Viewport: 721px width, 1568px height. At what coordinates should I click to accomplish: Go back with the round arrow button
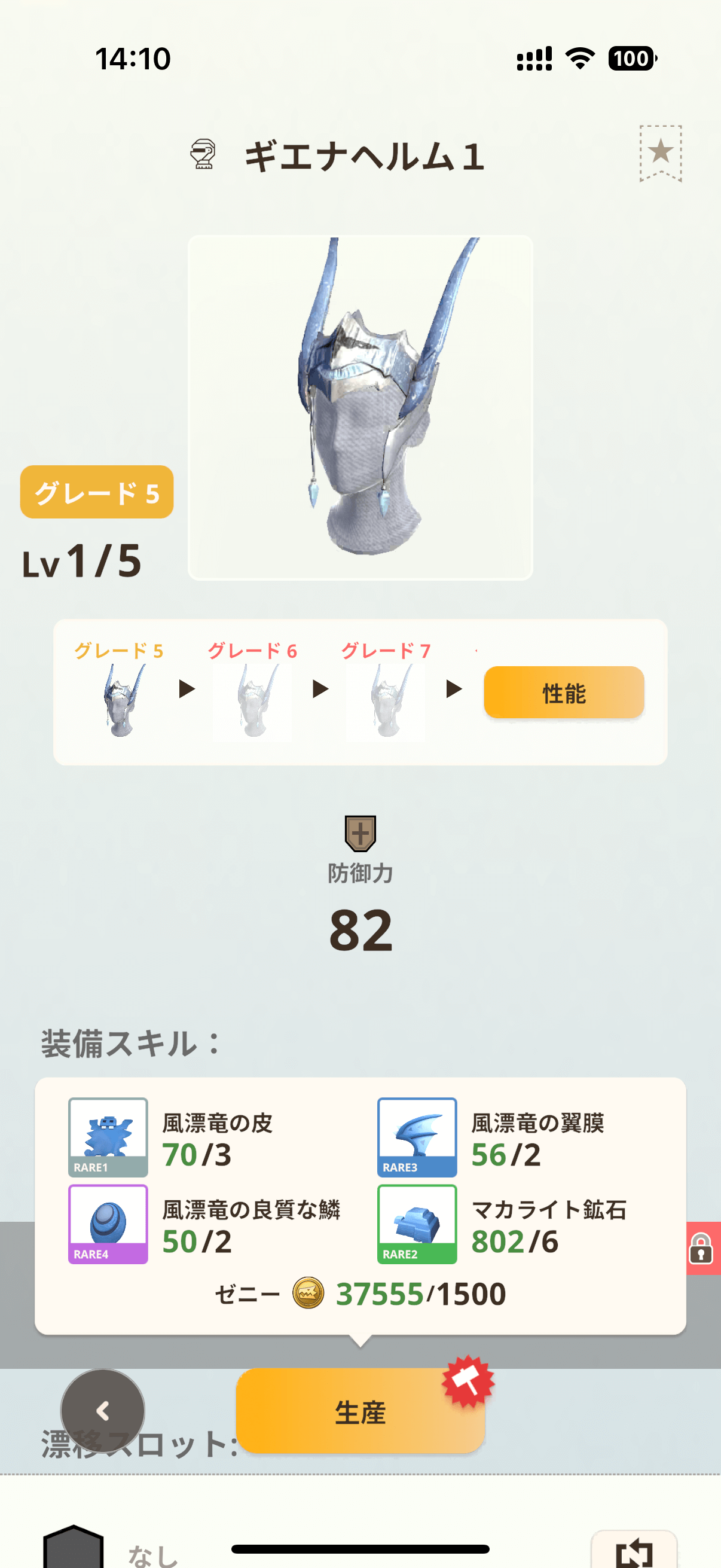pos(103,1410)
